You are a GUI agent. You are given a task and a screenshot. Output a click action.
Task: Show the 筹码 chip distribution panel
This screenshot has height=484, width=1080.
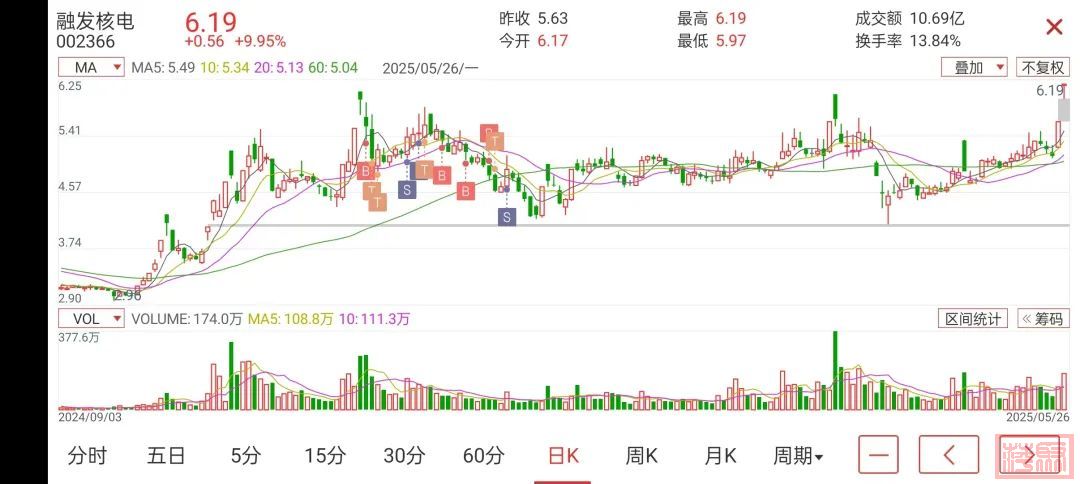[x=1043, y=318]
